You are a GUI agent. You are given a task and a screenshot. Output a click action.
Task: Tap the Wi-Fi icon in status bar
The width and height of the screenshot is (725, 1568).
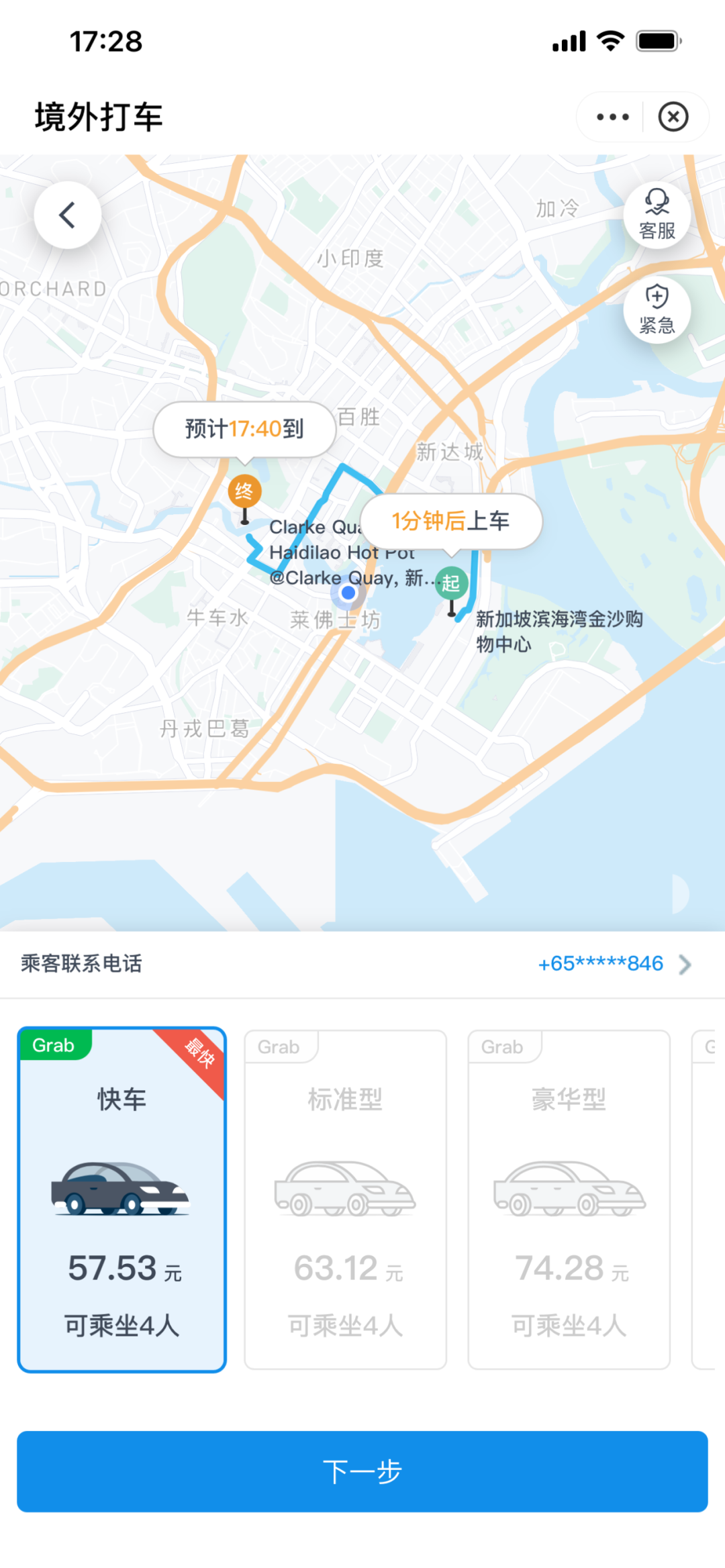[610, 40]
